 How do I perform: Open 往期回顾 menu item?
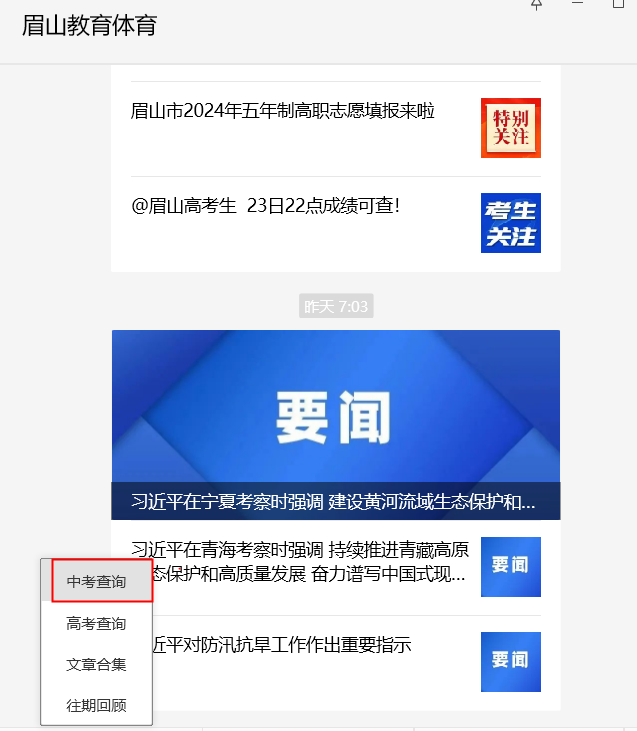pos(96,705)
